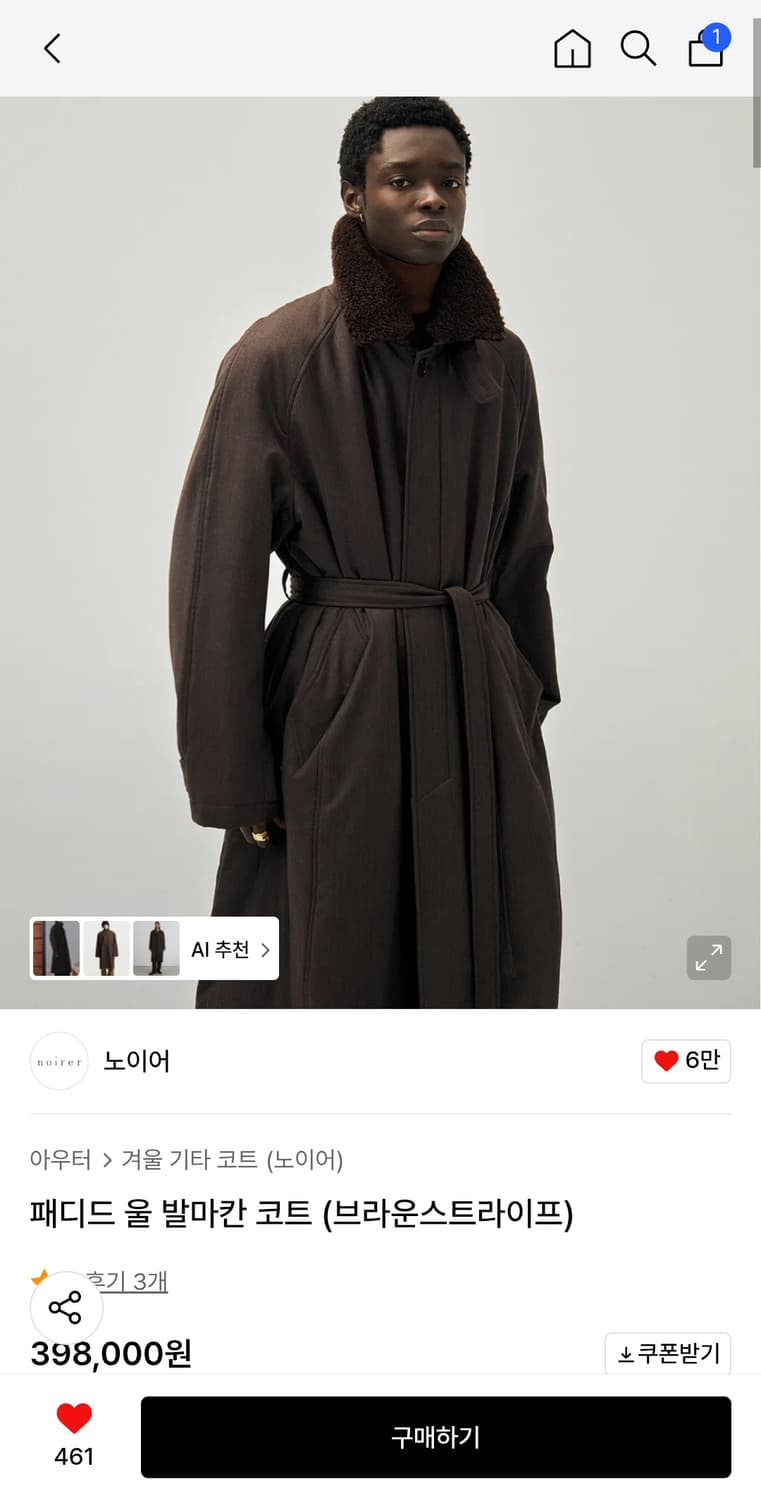The image size is (761, 1500).
Task: Select the 노이어 brand name text
Action: [135, 1061]
